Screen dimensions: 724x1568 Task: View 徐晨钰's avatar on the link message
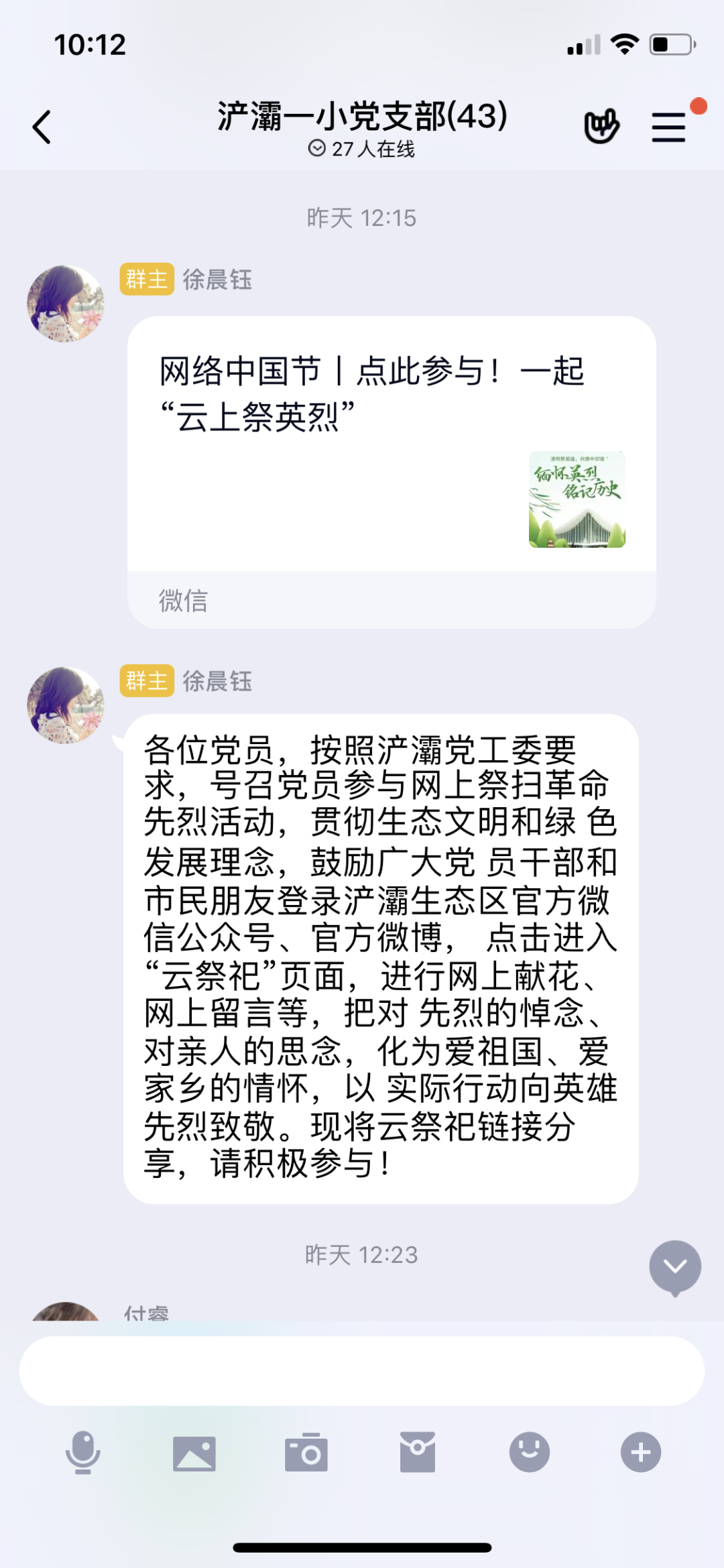[66, 304]
